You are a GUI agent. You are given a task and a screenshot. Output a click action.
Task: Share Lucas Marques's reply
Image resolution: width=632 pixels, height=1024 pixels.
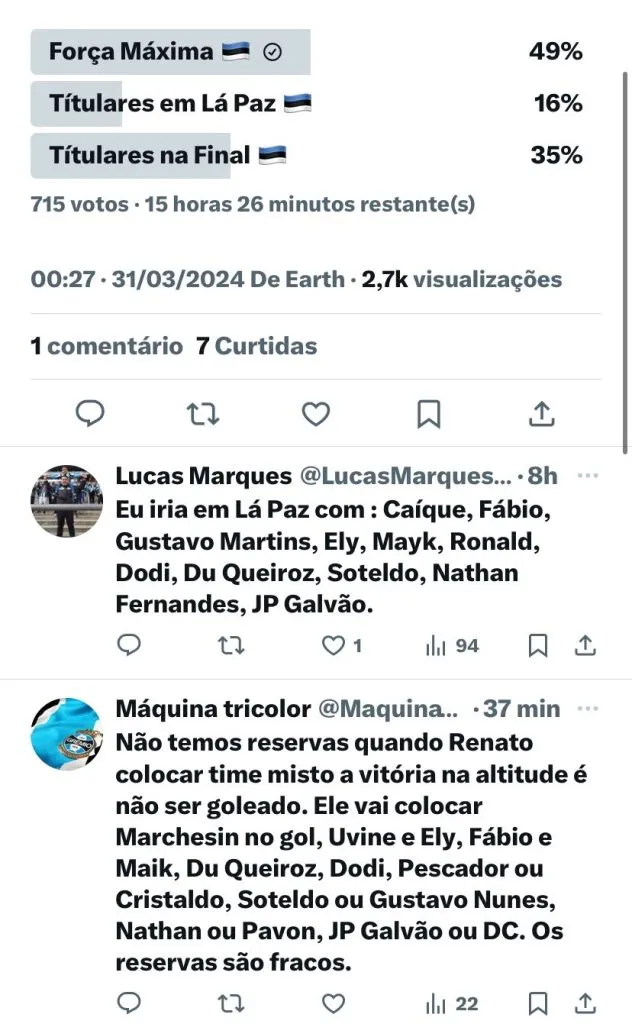coord(587,646)
